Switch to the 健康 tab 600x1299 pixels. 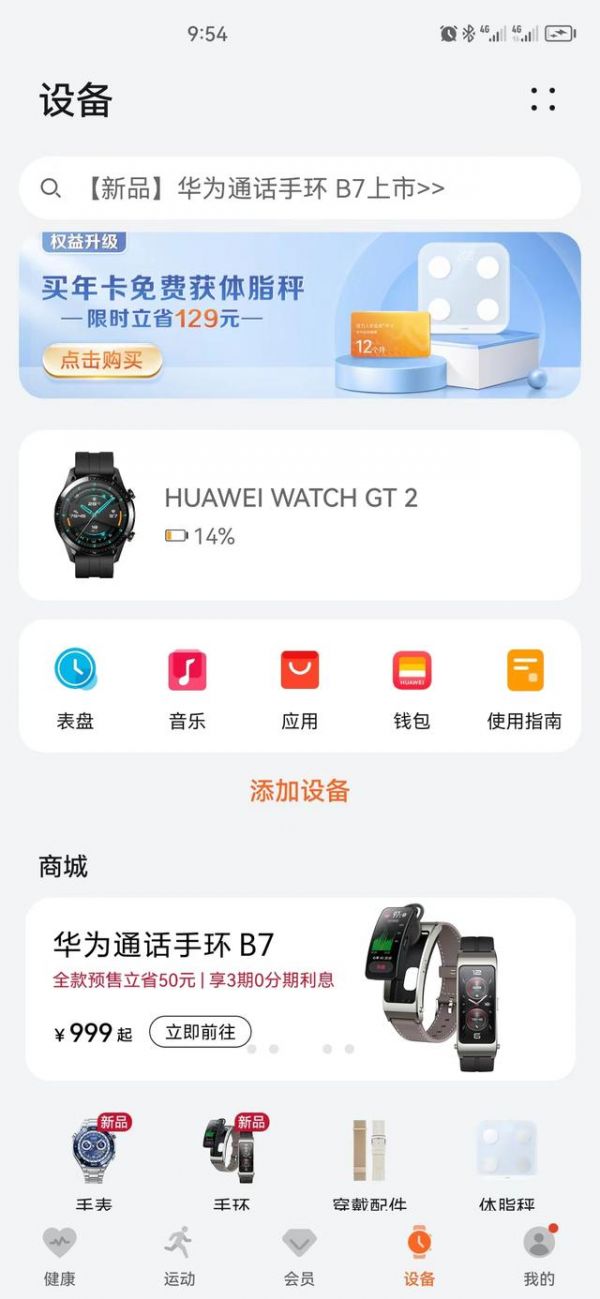click(60, 1256)
